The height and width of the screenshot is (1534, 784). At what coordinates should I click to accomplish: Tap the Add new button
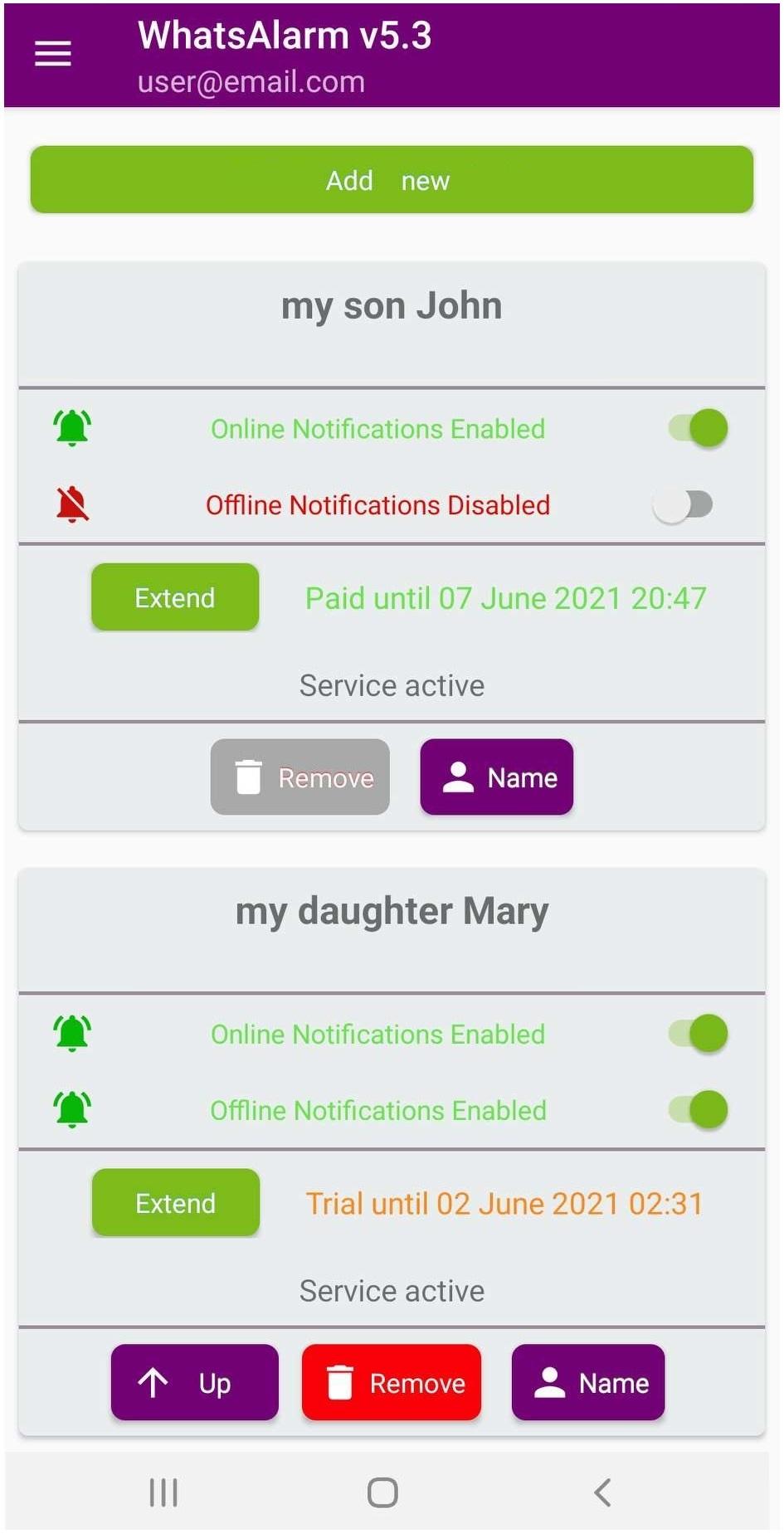click(392, 180)
